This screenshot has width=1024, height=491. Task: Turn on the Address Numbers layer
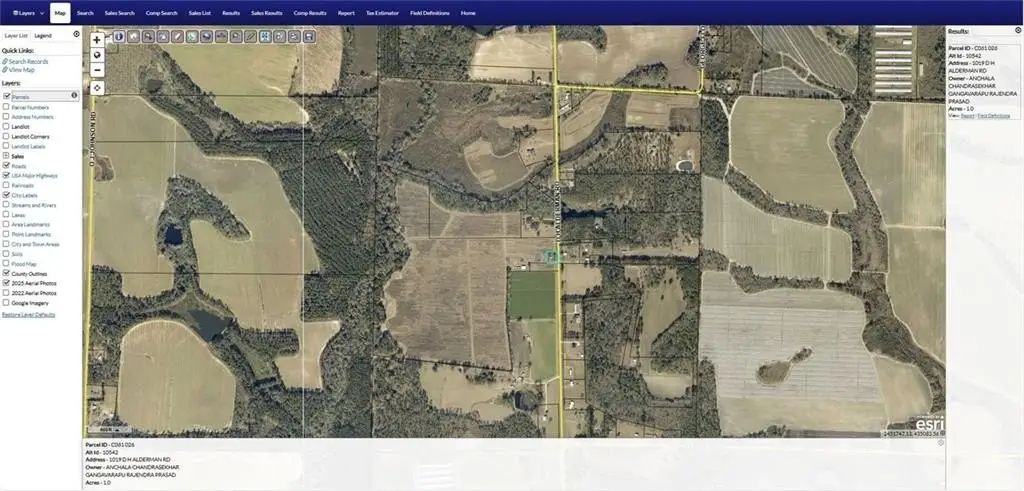[x=7, y=116]
